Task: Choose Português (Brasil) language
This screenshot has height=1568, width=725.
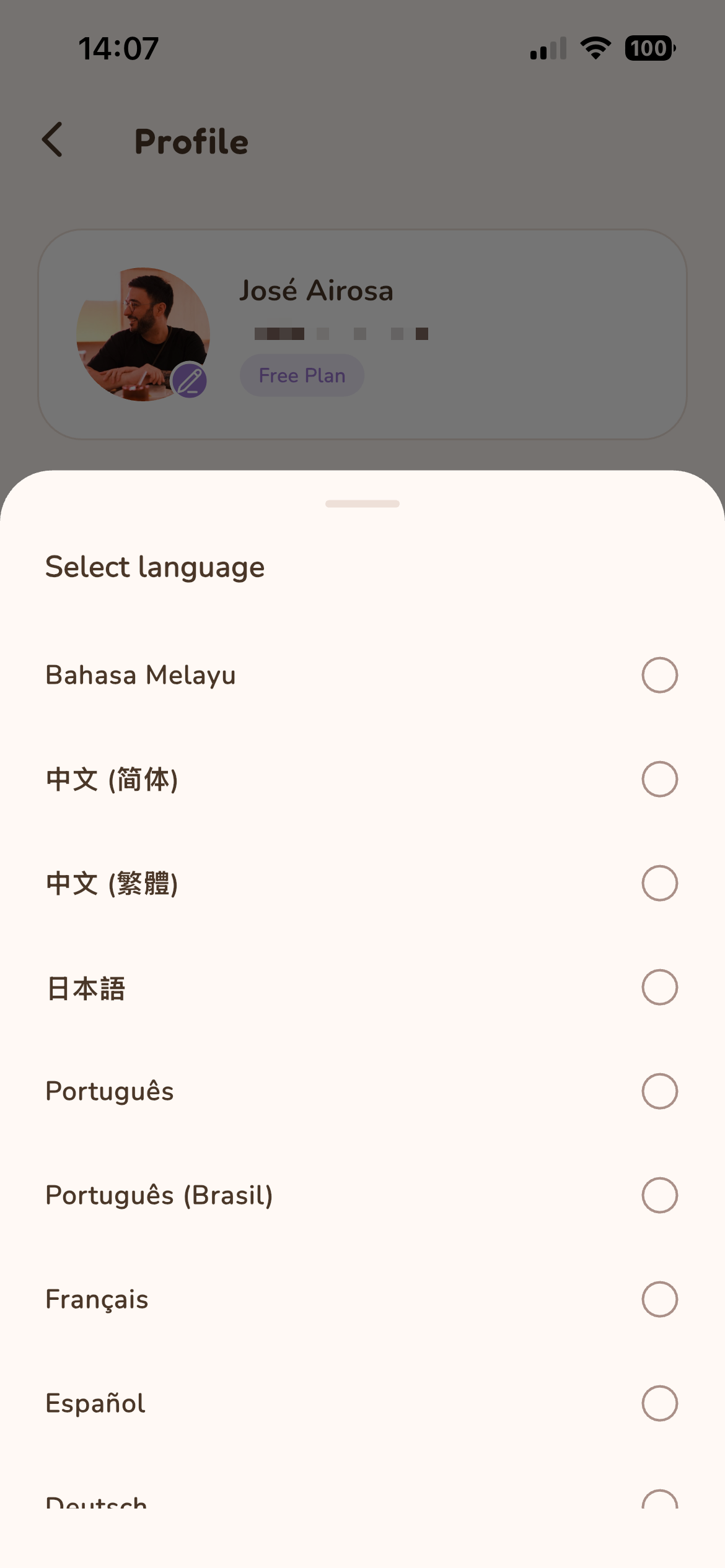Action: (659, 1195)
